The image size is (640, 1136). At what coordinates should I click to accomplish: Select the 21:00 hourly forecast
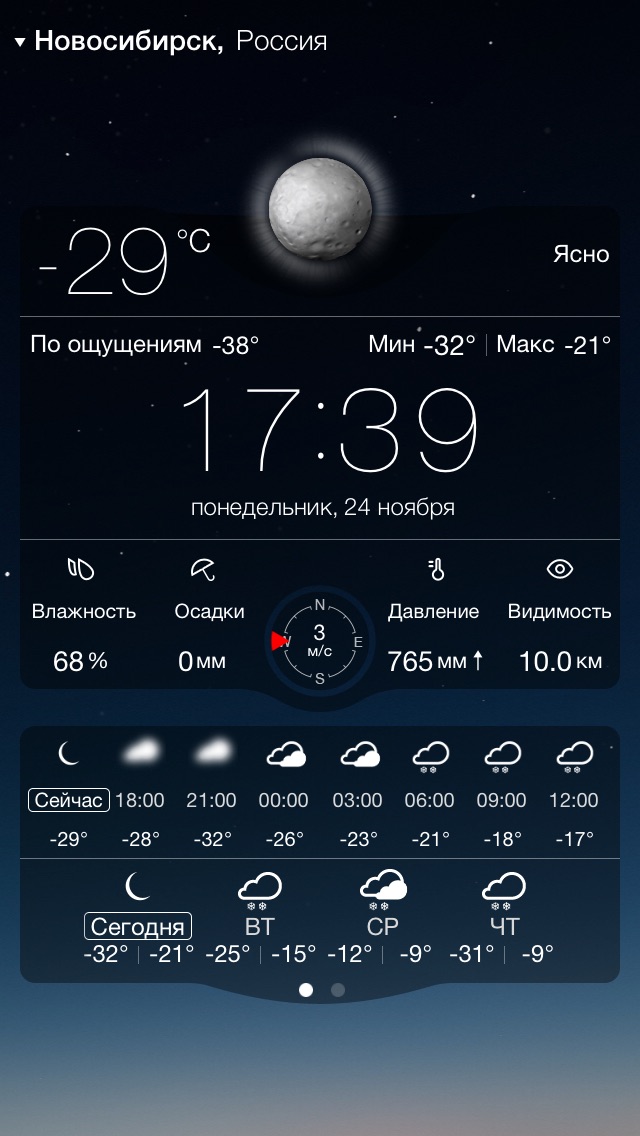point(212,799)
